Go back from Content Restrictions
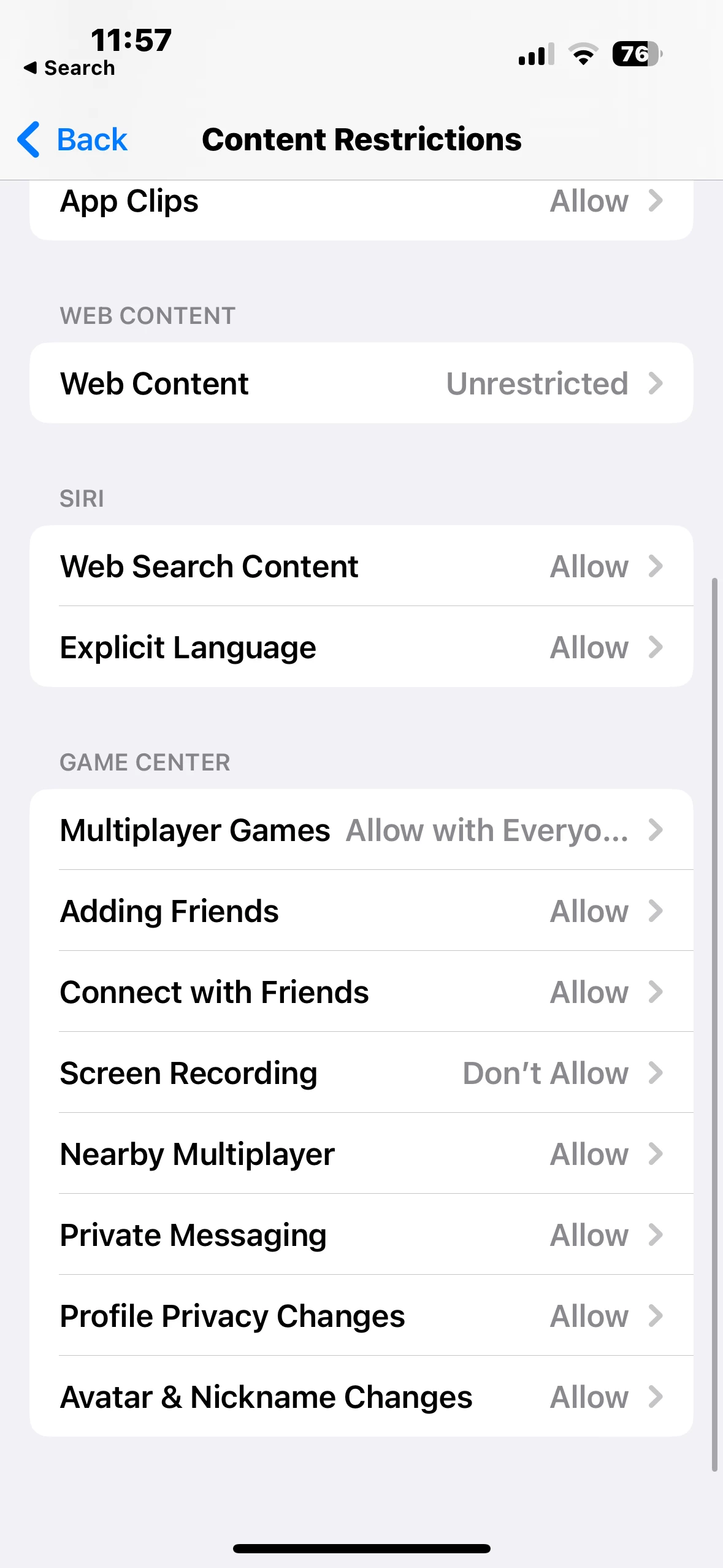Viewport: 723px width, 1568px height. [72, 140]
